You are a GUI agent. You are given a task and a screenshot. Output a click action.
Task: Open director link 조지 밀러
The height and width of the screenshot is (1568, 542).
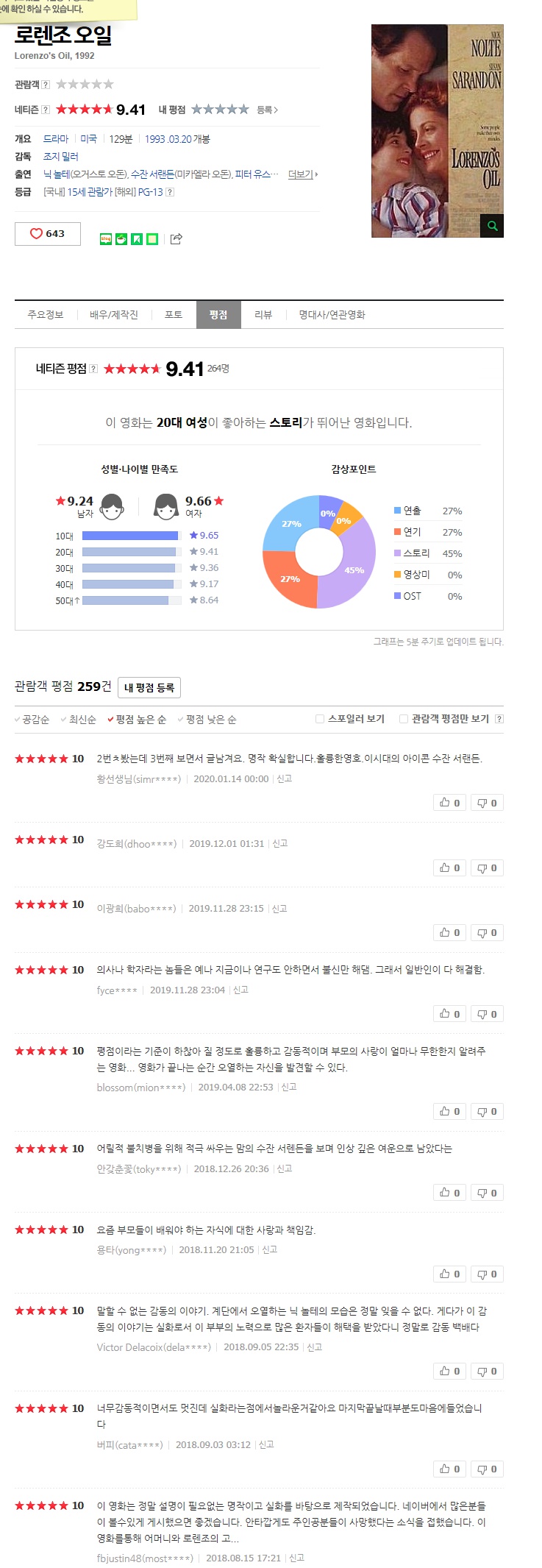click(x=60, y=157)
